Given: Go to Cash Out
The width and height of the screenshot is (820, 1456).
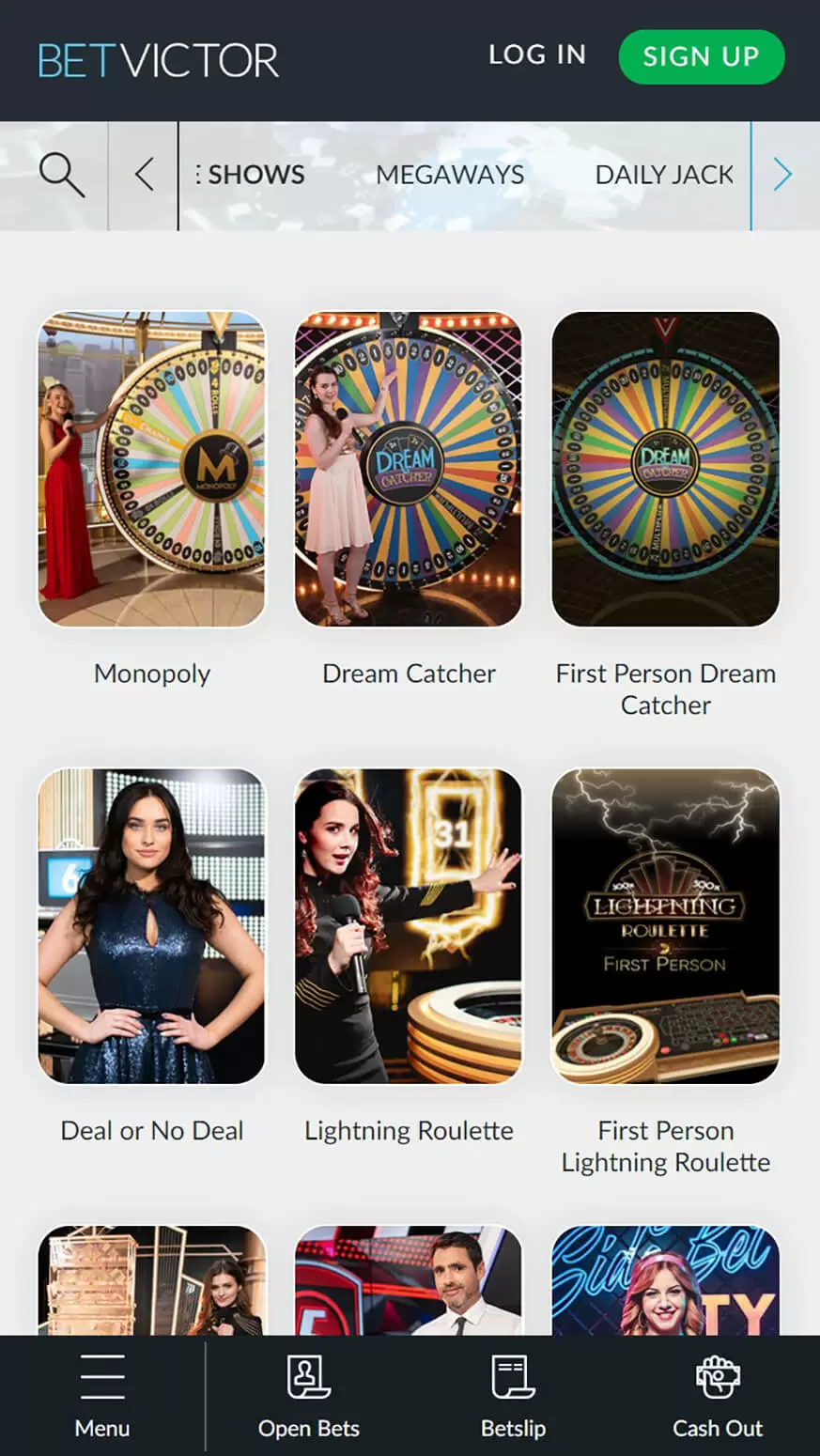Looking at the screenshot, I should (718, 1395).
